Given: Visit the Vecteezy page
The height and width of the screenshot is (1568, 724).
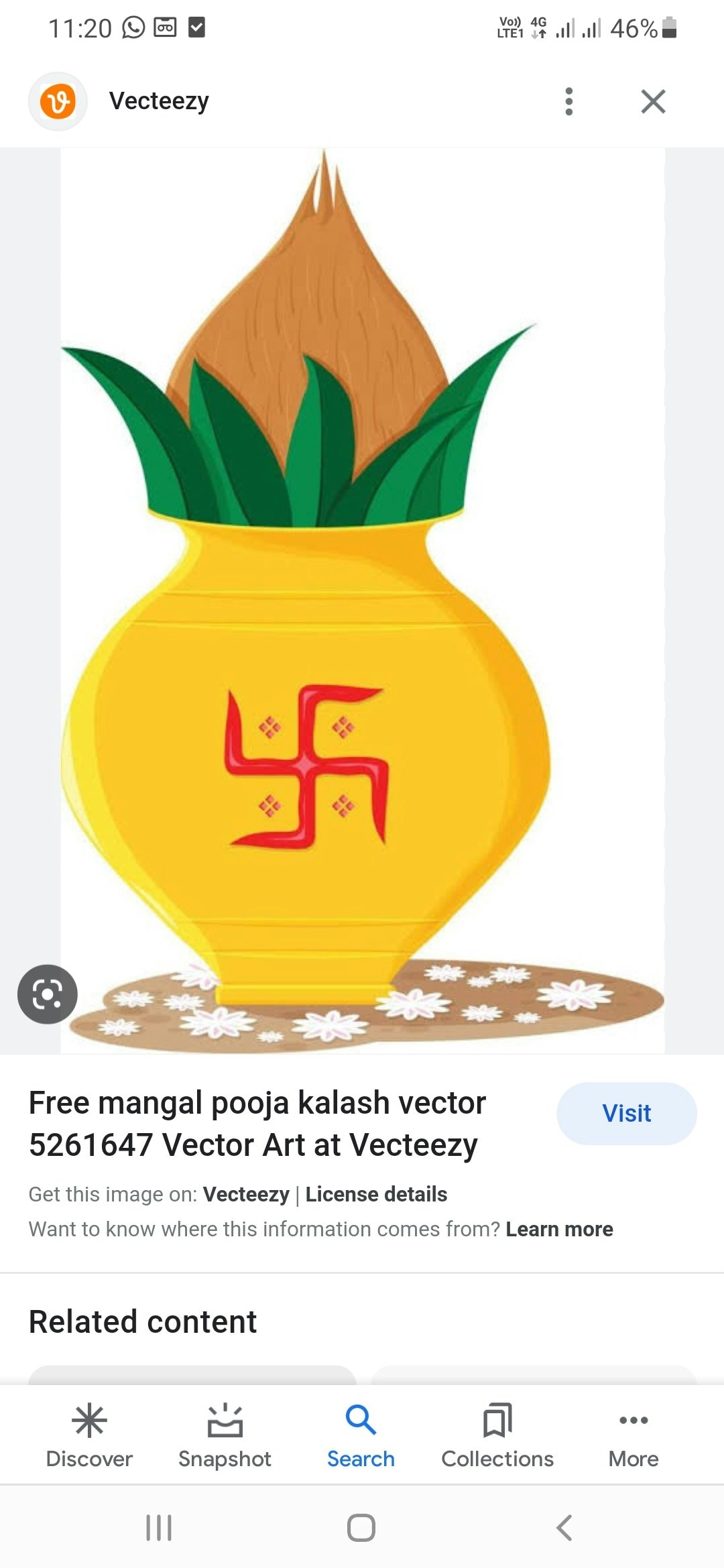Looking at the screenshot, I should [x=626, y=1113].
